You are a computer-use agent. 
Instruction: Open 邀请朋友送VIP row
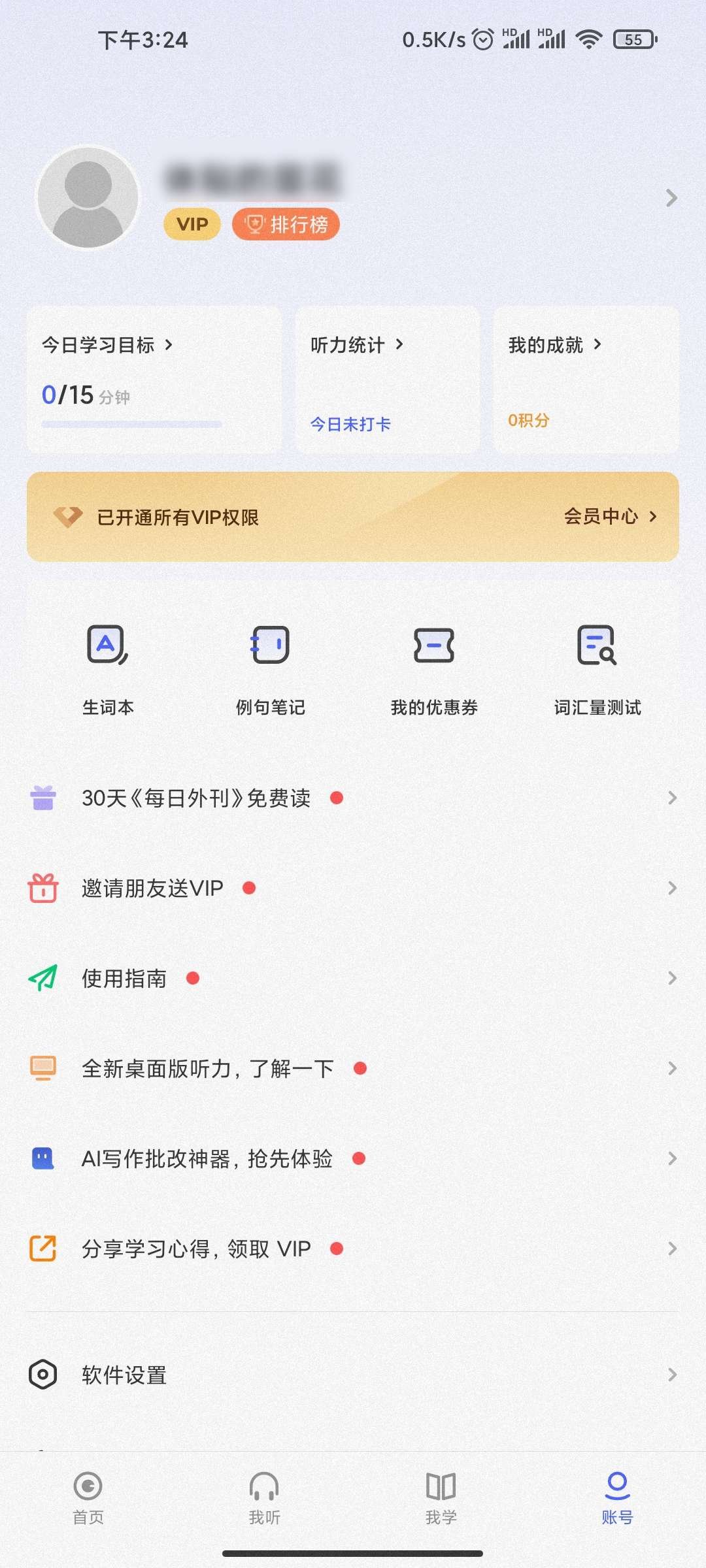pyautogui.click(x=353, y=888)
